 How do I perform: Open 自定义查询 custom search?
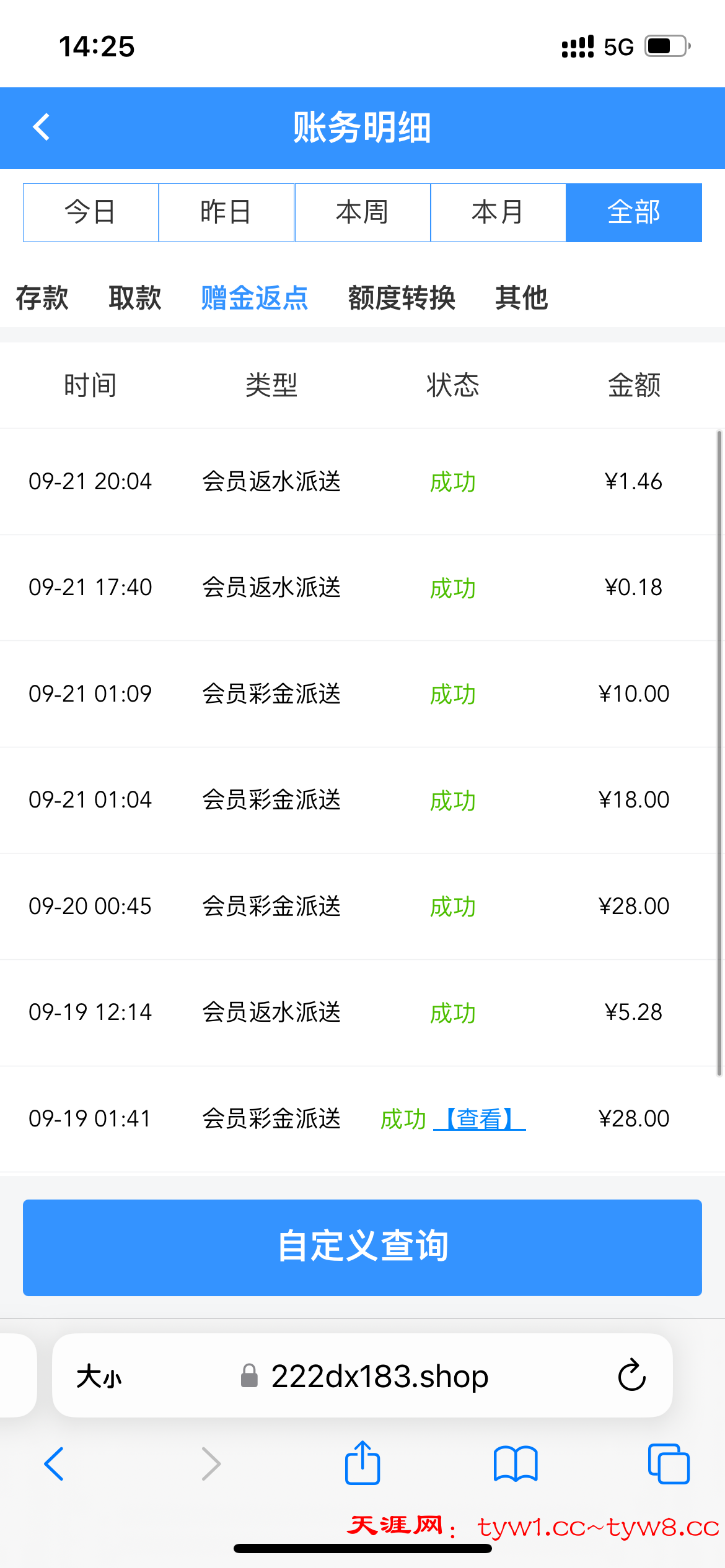(x=362, y=1247)
